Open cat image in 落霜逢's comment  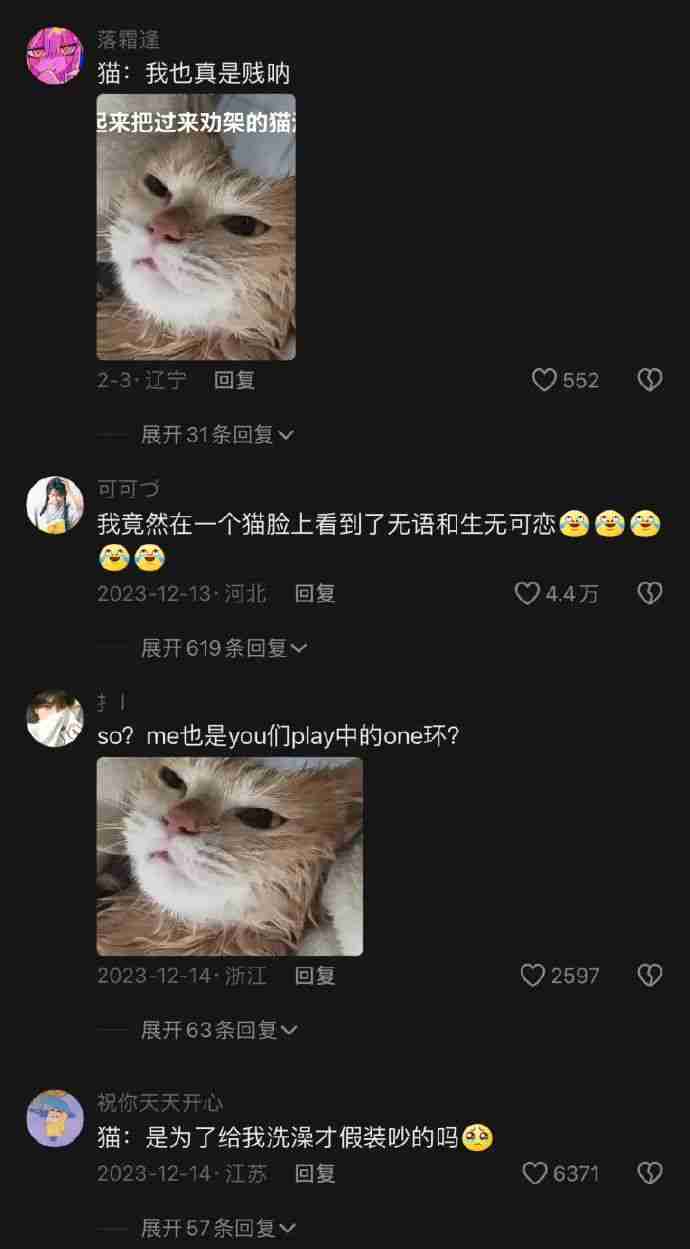coord(196,227)
